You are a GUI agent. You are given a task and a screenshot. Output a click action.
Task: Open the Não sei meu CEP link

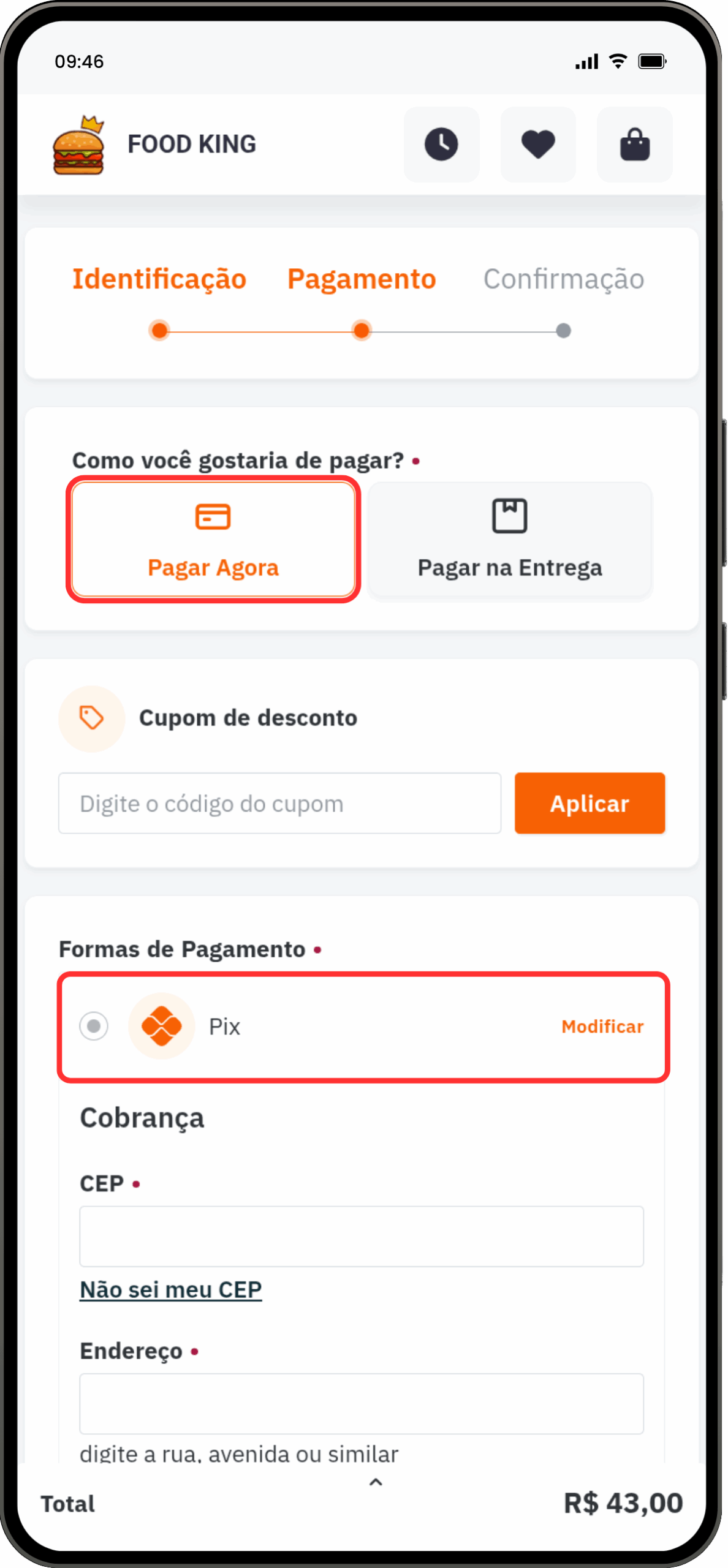click(171, 1289)
